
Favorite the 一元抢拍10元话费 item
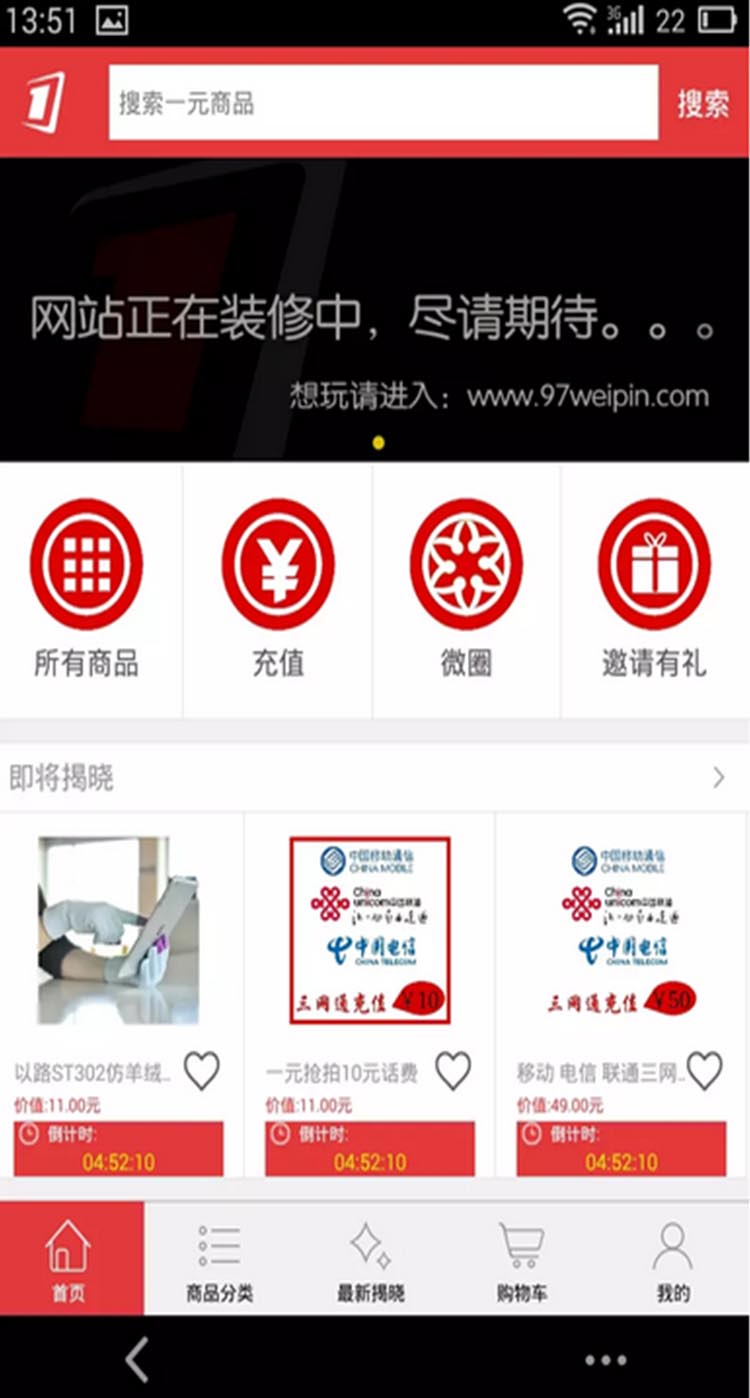(453, 1071)
